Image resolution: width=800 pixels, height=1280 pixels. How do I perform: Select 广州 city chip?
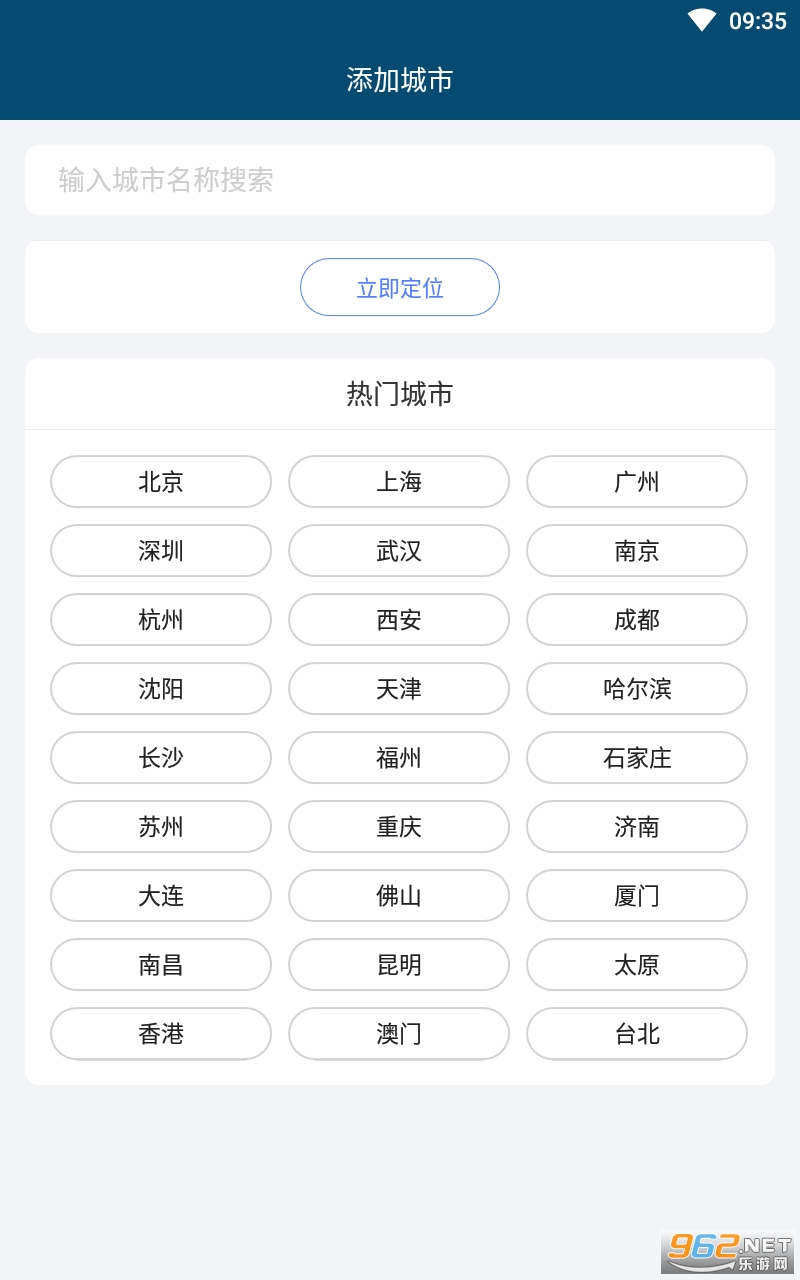click(637, 482)
